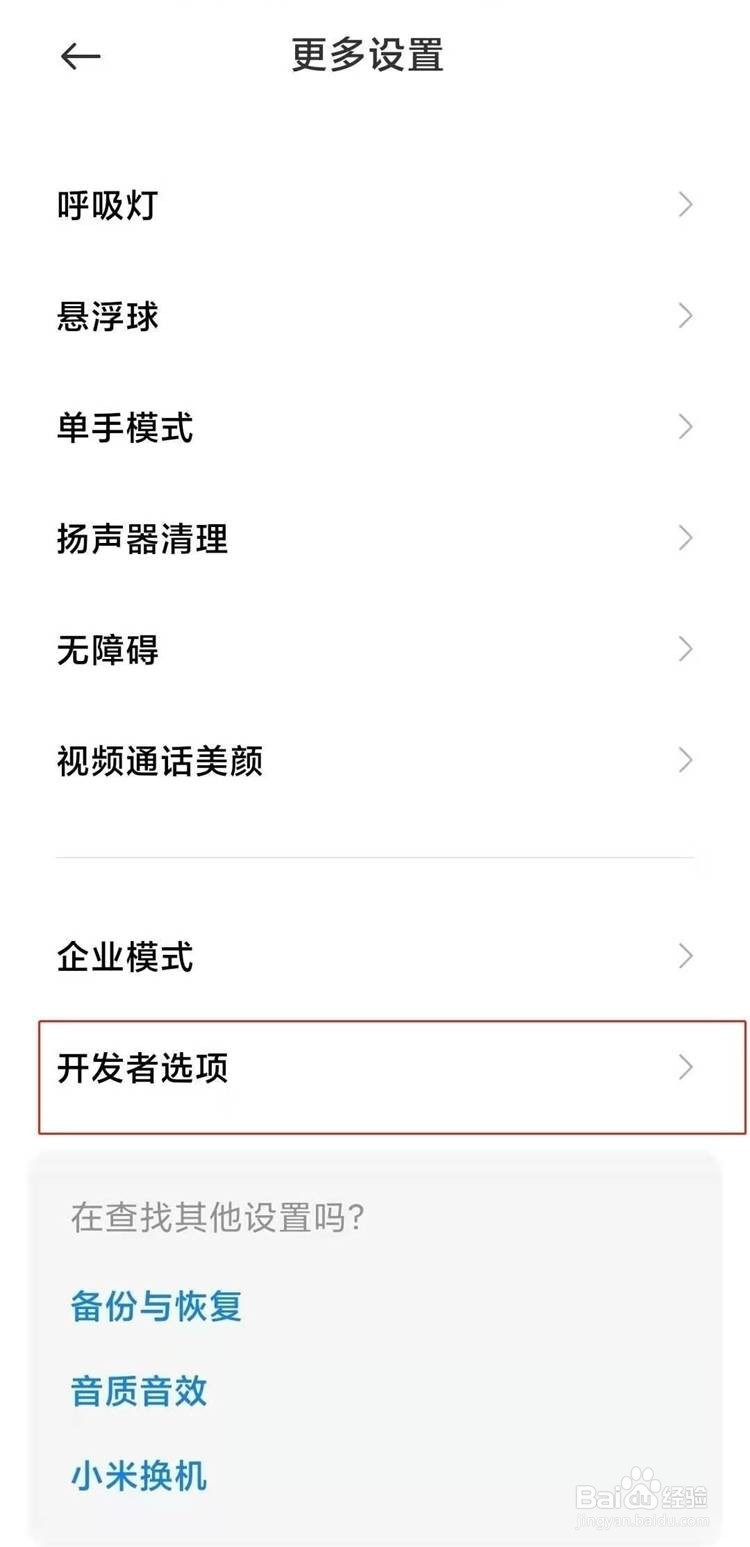
Task: Expand the chevron next to 无障碍
Action: (686, 649)
